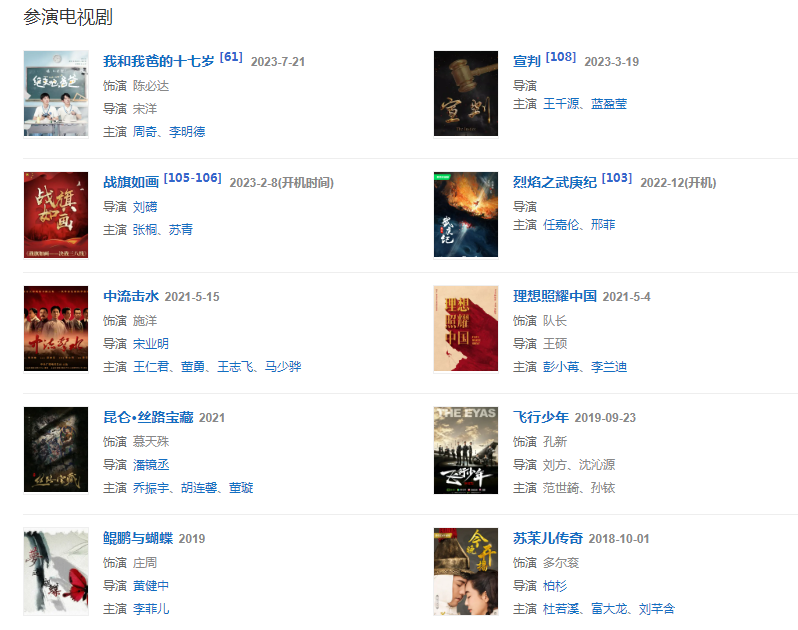Open reference citation 108 next to 宣判
The image size is (798, 630).
[x=561, y=57]
